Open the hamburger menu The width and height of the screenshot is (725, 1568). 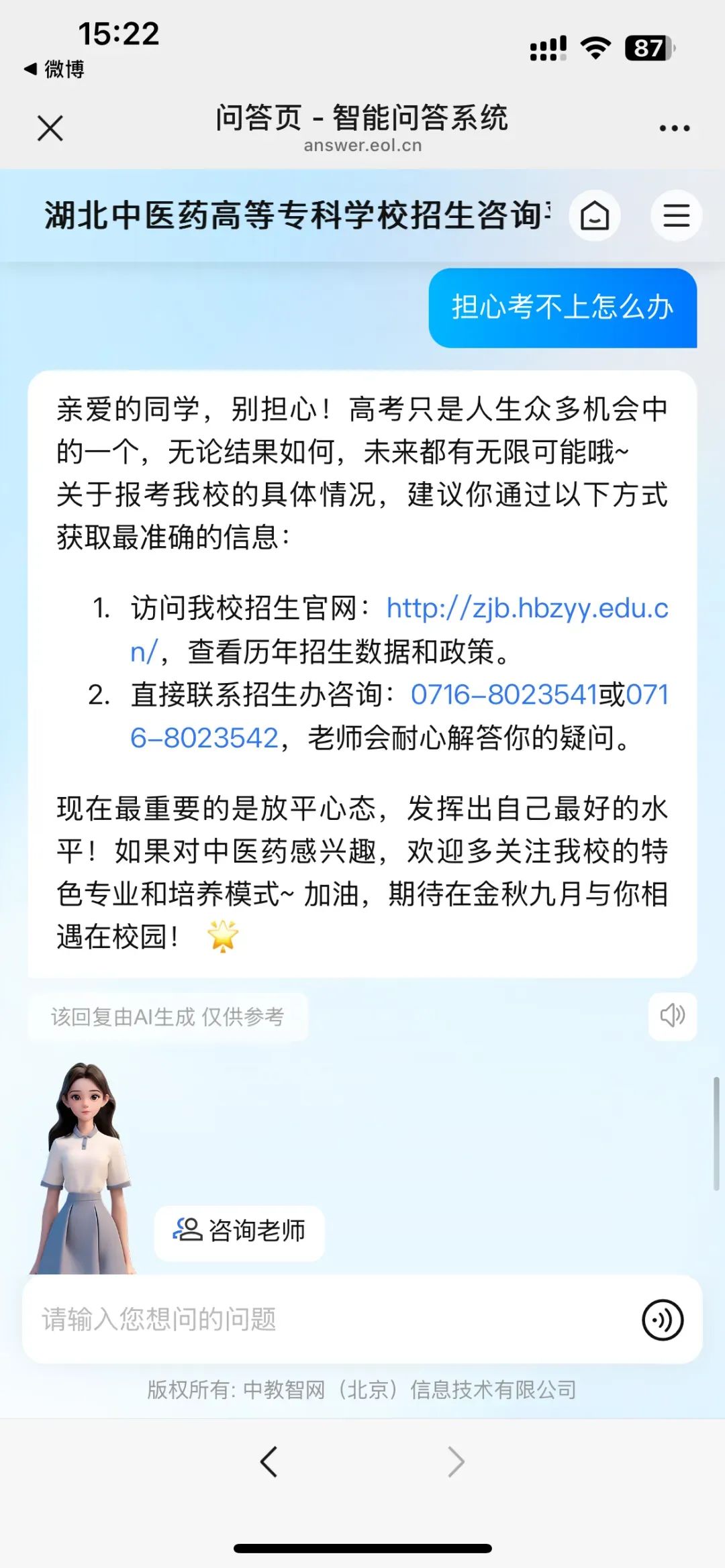(676, 216)
